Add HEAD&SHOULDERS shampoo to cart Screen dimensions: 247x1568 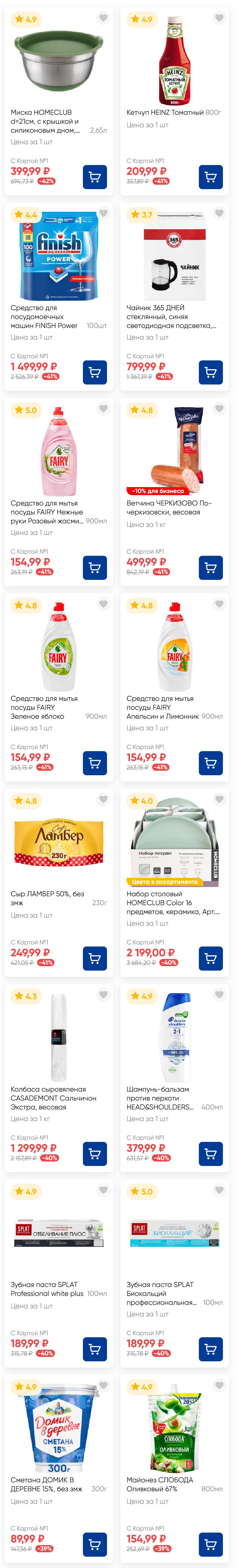210,1154
